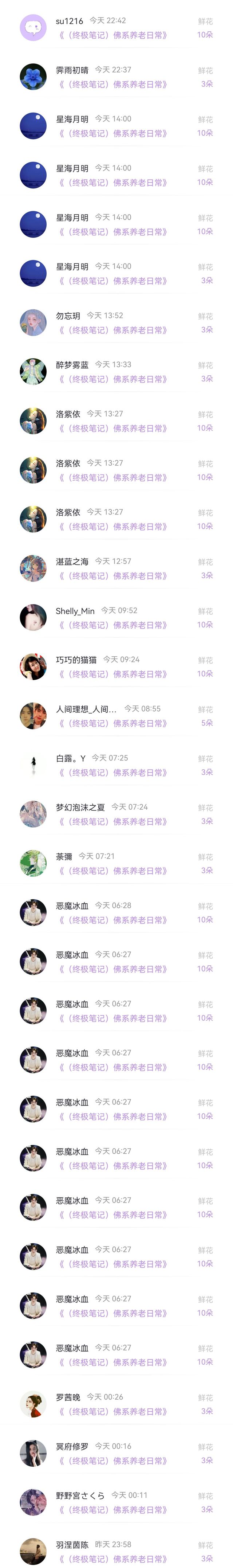This screenshot has width=233, height=1568.
Task: Open the book title in 湛蓝之海's row
Action: [112, 576]
